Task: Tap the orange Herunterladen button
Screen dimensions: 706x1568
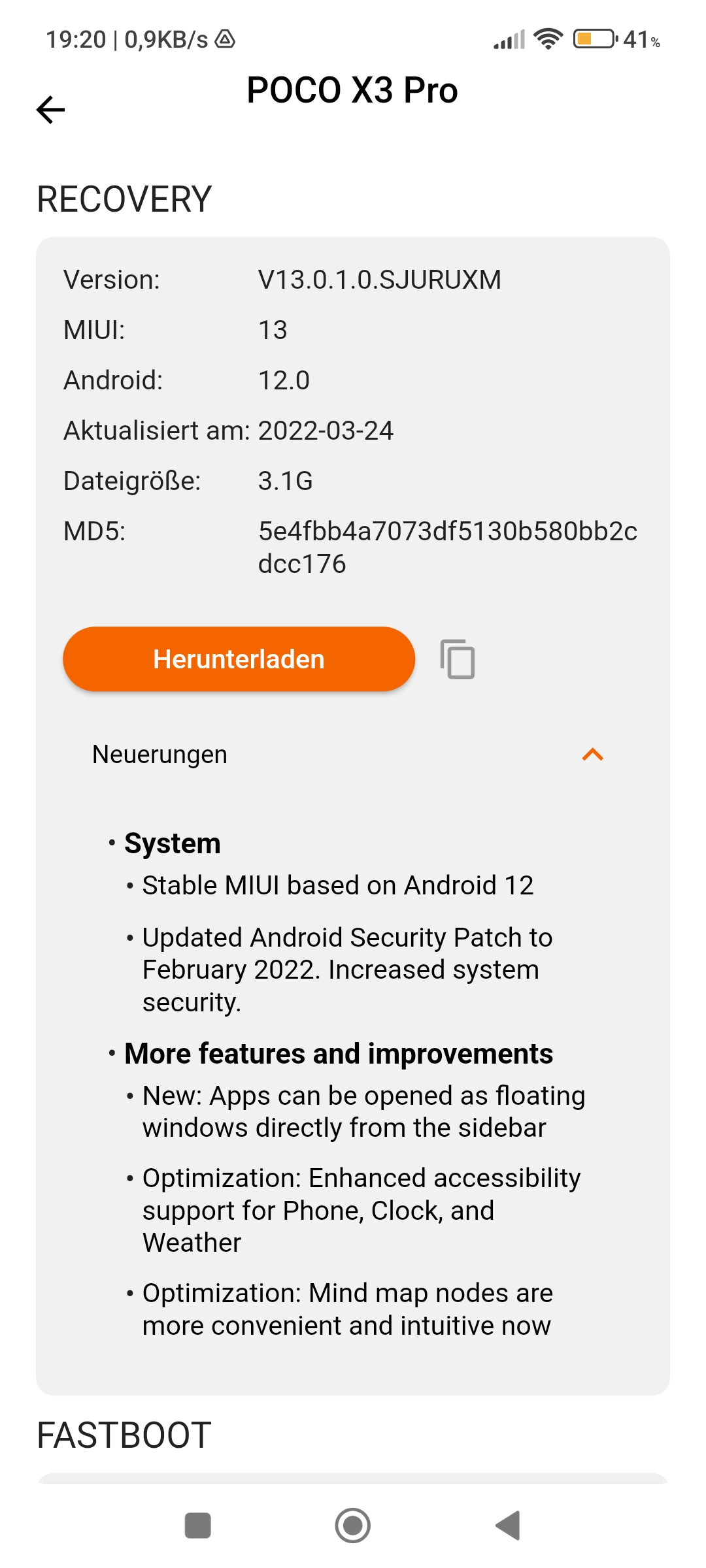Action: pyautogui.click(x=239, y=659)
